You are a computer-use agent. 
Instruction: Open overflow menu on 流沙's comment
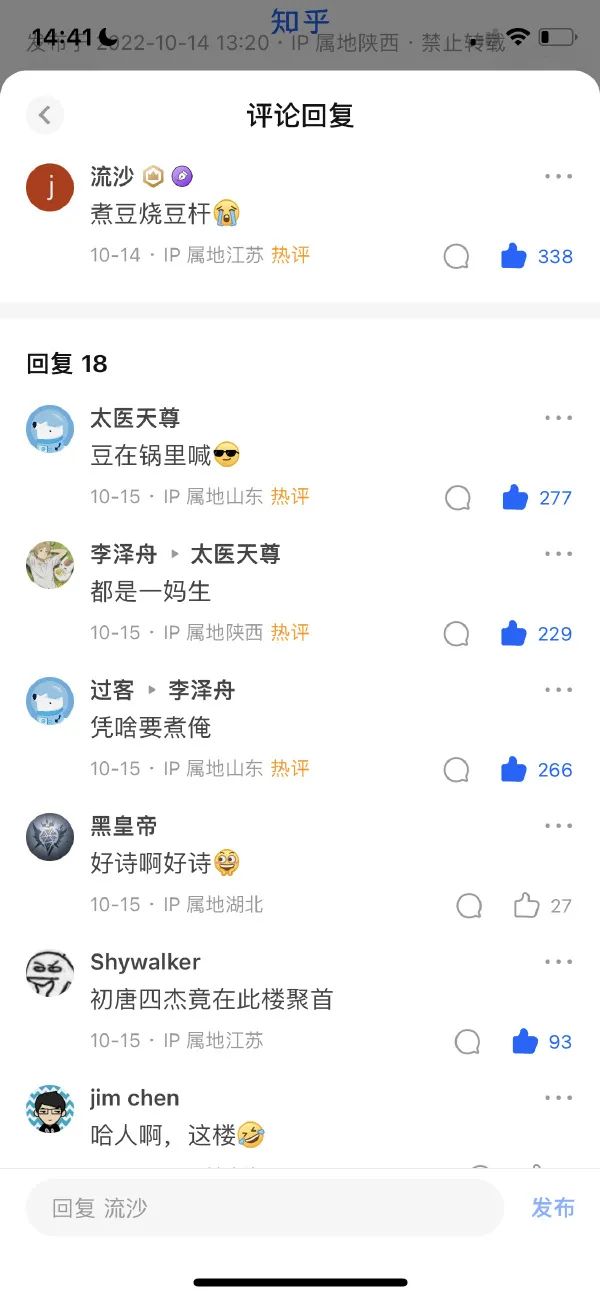[x=558, y=177]
